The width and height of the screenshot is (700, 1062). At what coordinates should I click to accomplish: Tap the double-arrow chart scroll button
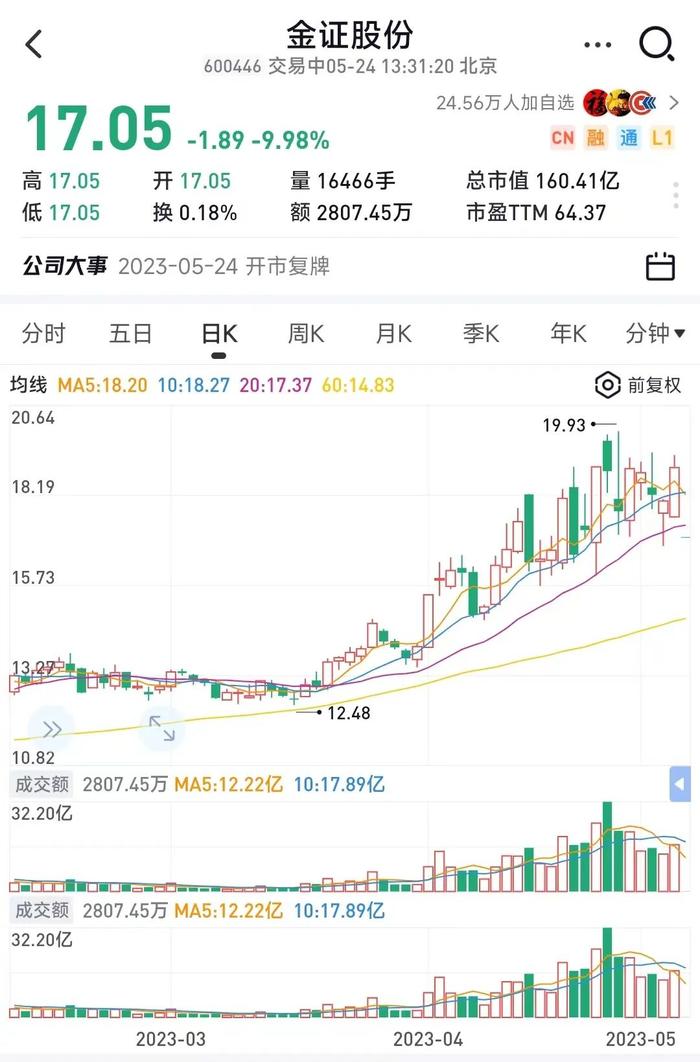click(51, 729)
